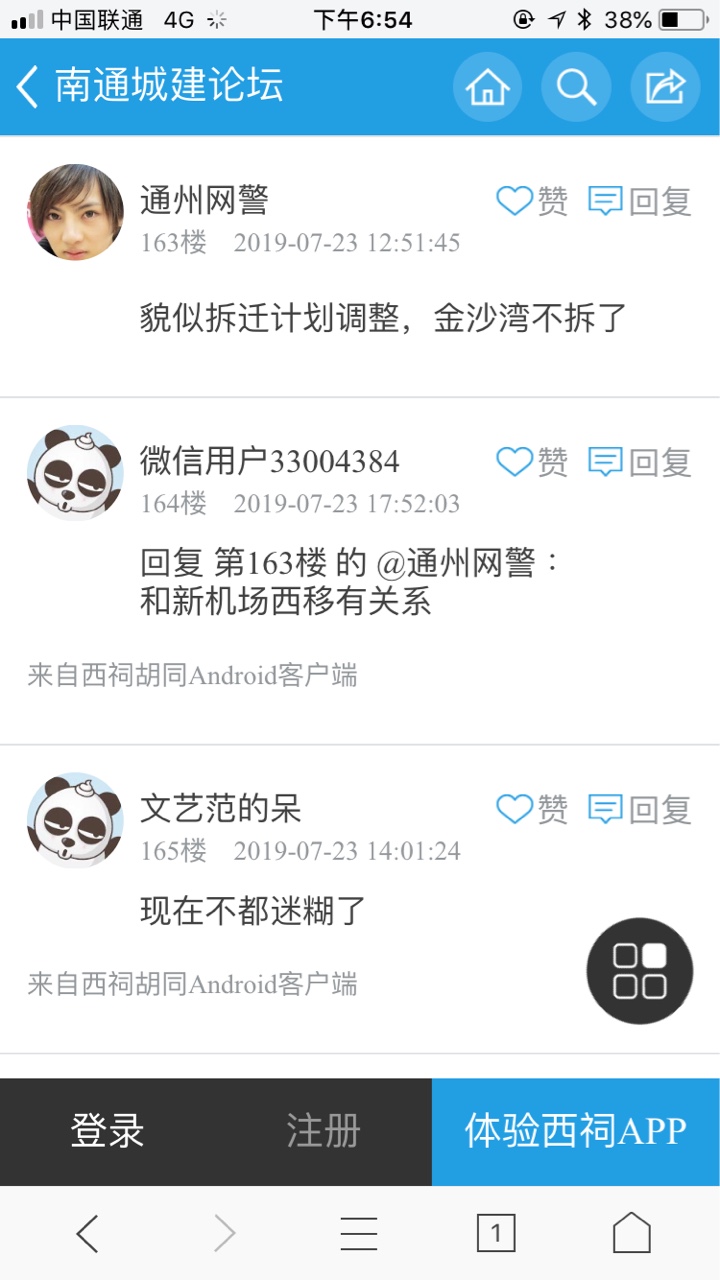Open 文艺范的呆's profile avatar

75,820
